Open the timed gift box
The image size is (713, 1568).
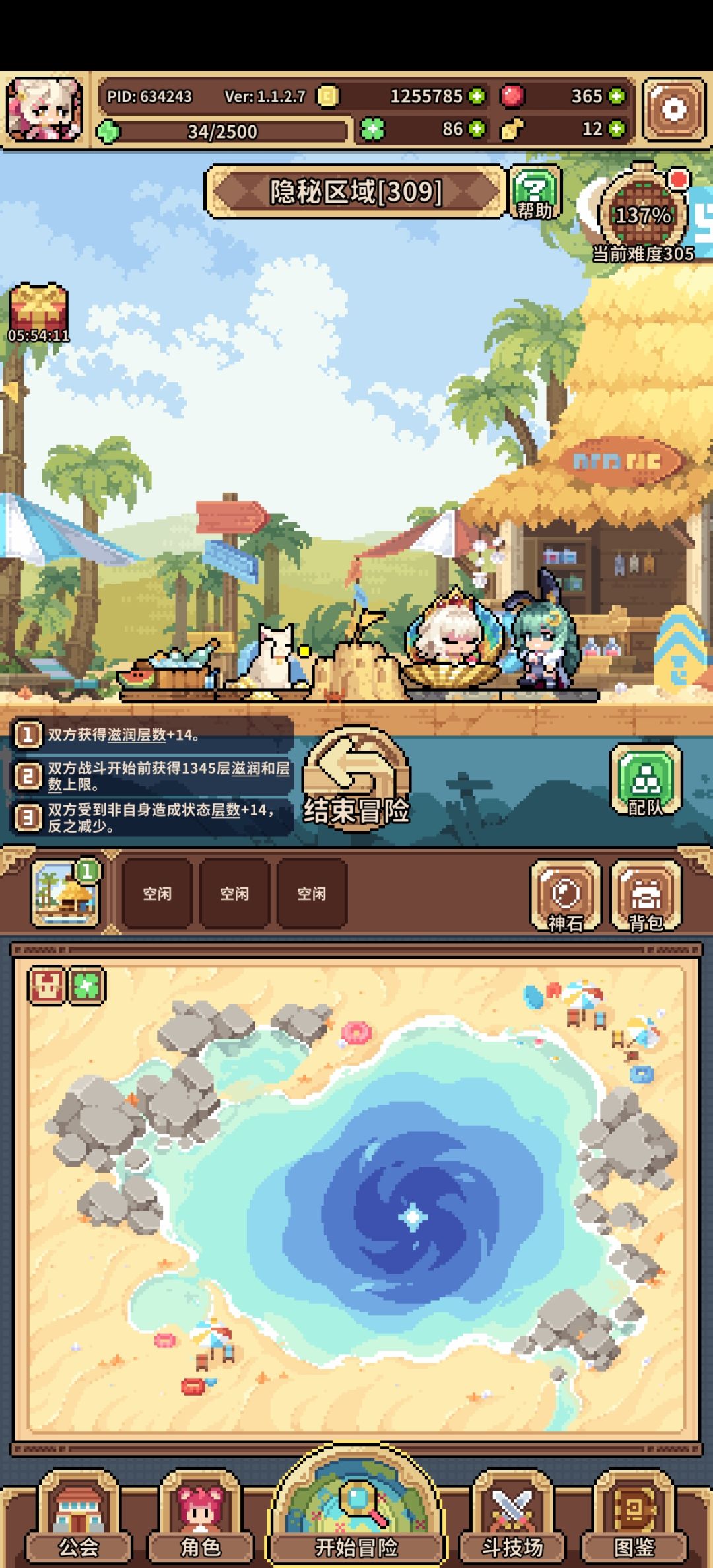point(38,313)
